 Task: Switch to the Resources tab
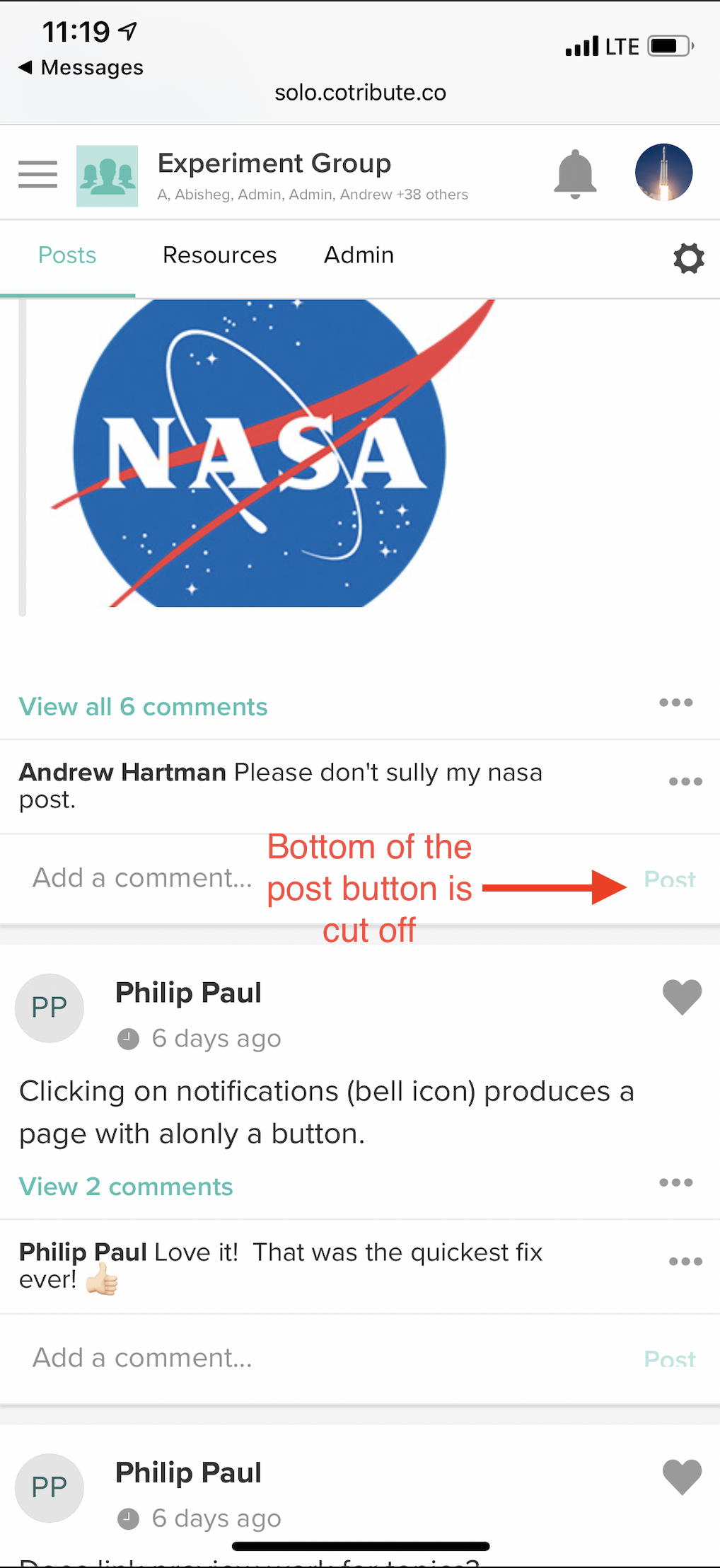219,255
